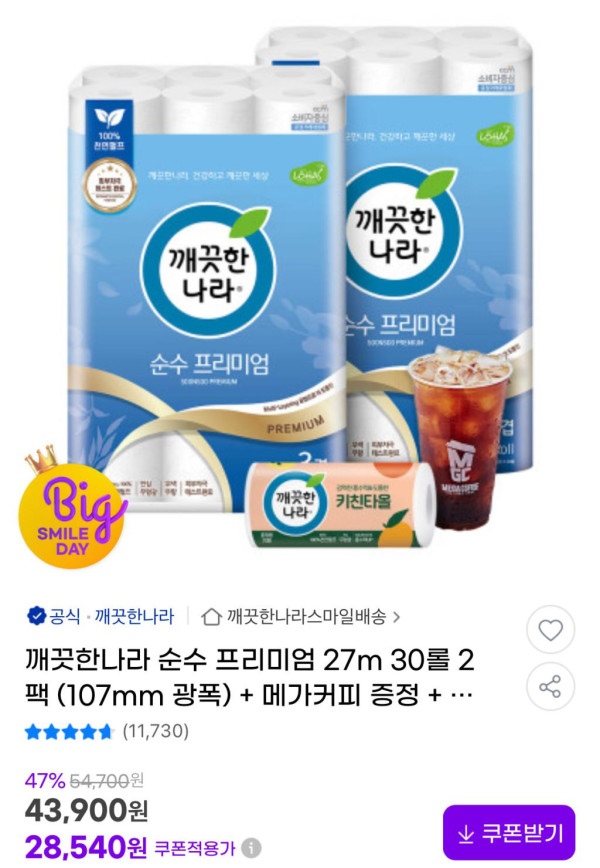Share this product listing
The image size is (600, 868).
click(x=550, y=686)
